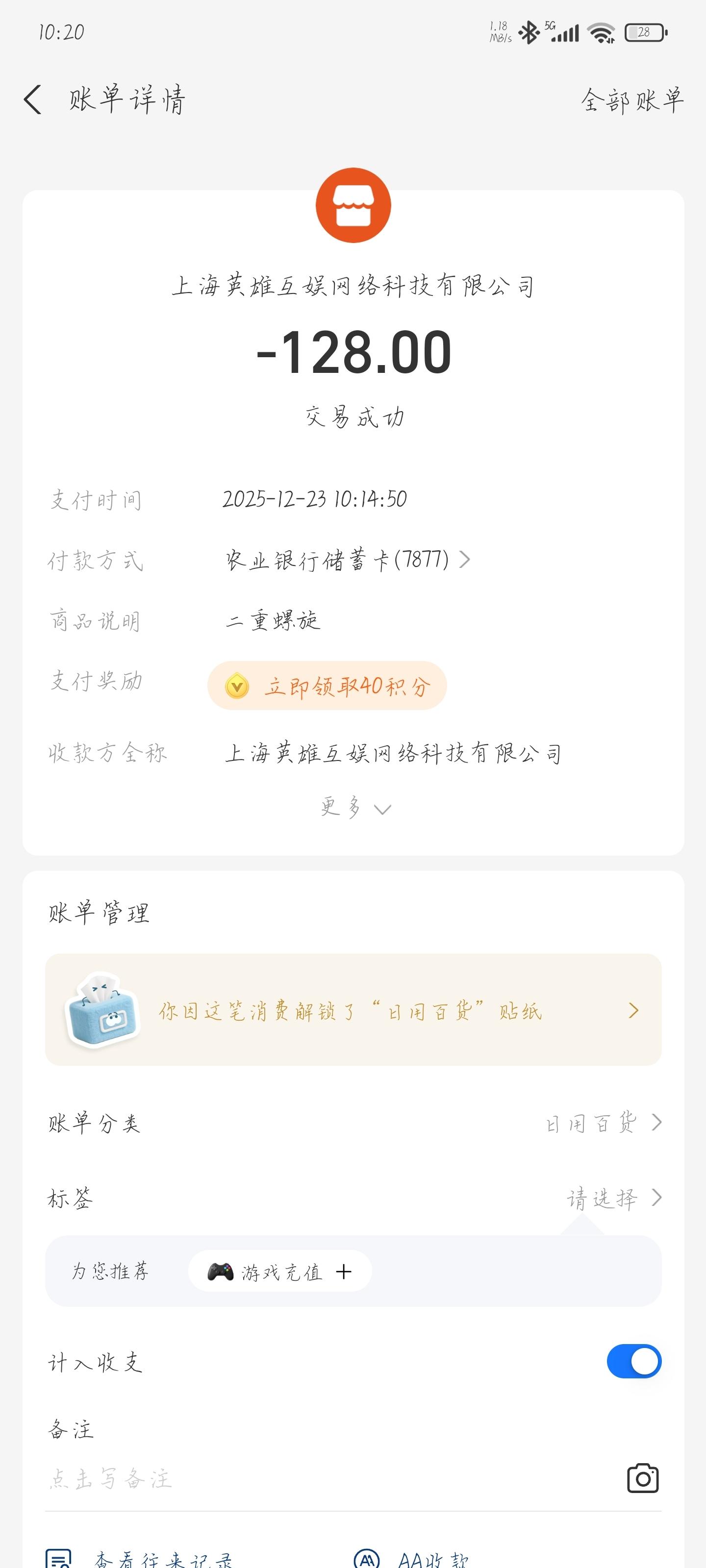
Task: Disable 计入收支 switch
Action: click(x=633, y=1362)
